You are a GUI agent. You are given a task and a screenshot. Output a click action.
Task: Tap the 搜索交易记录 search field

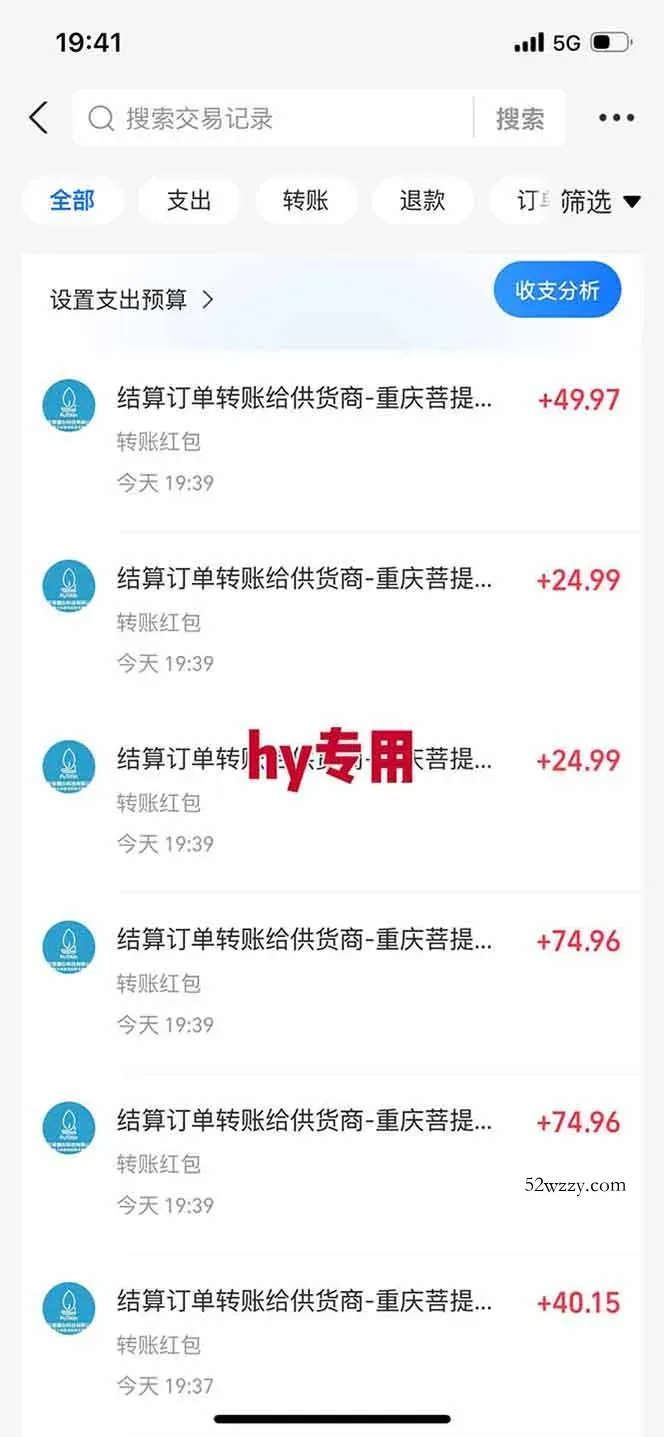coord(270,119)
